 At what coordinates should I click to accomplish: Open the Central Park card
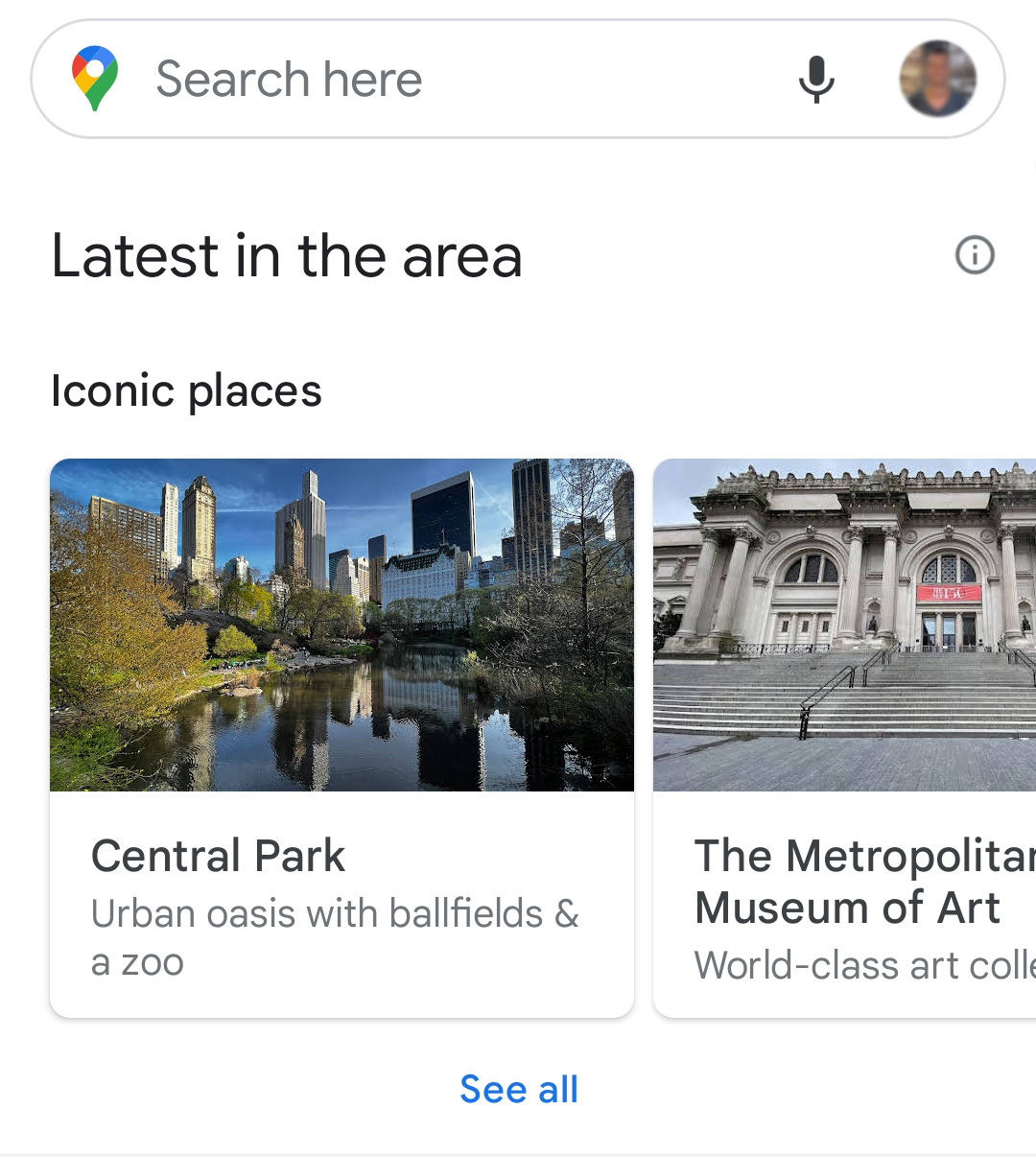(341, 737)
